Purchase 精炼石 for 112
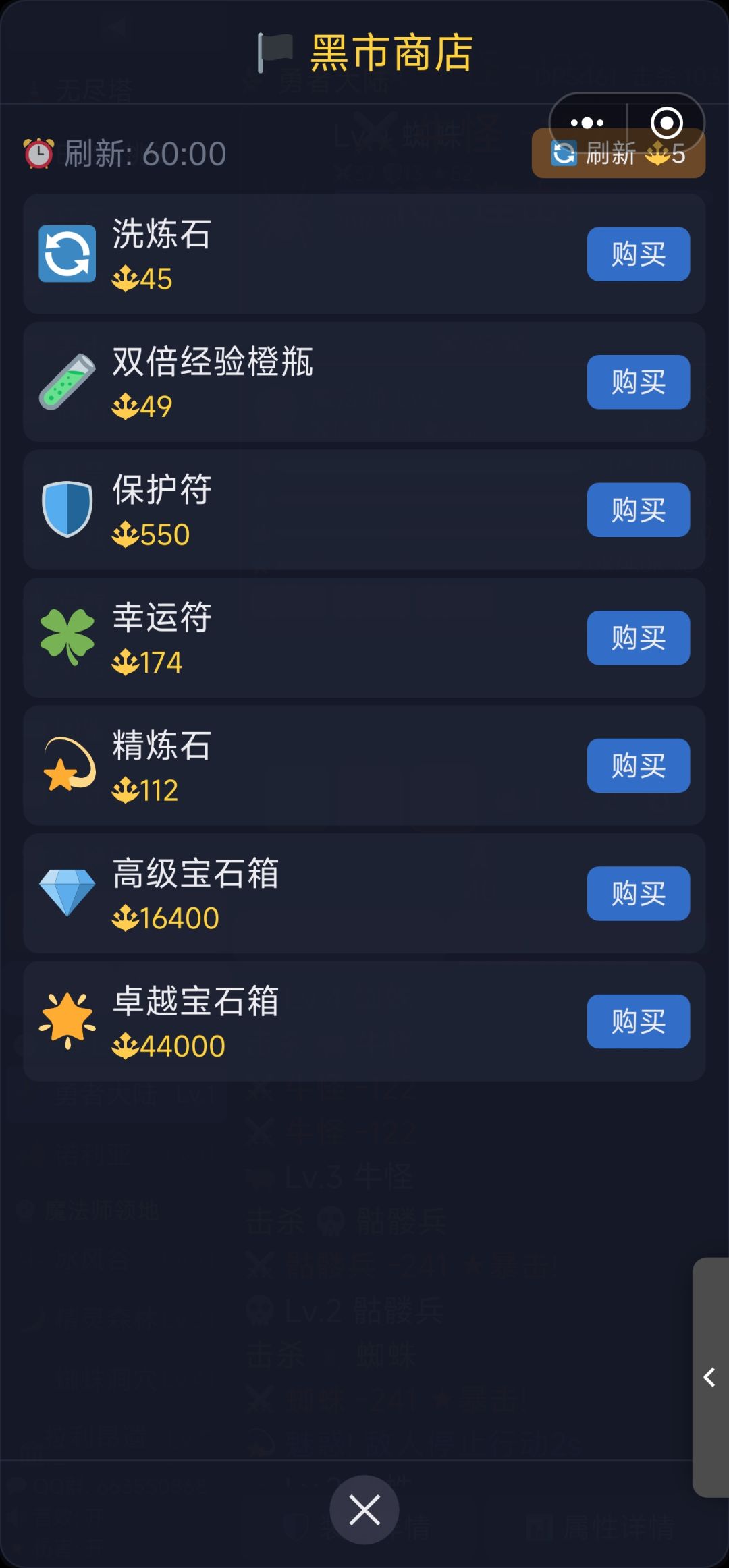This screenshot has height=1568, width=729. pyautogui.click(x=638, y=765)
